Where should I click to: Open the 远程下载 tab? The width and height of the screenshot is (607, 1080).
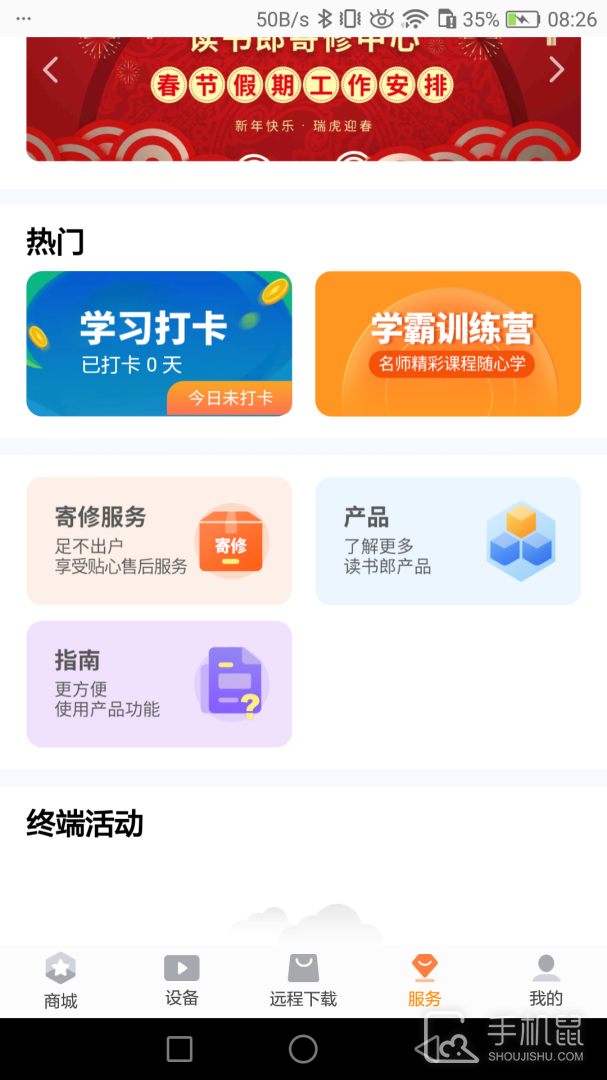303,981
